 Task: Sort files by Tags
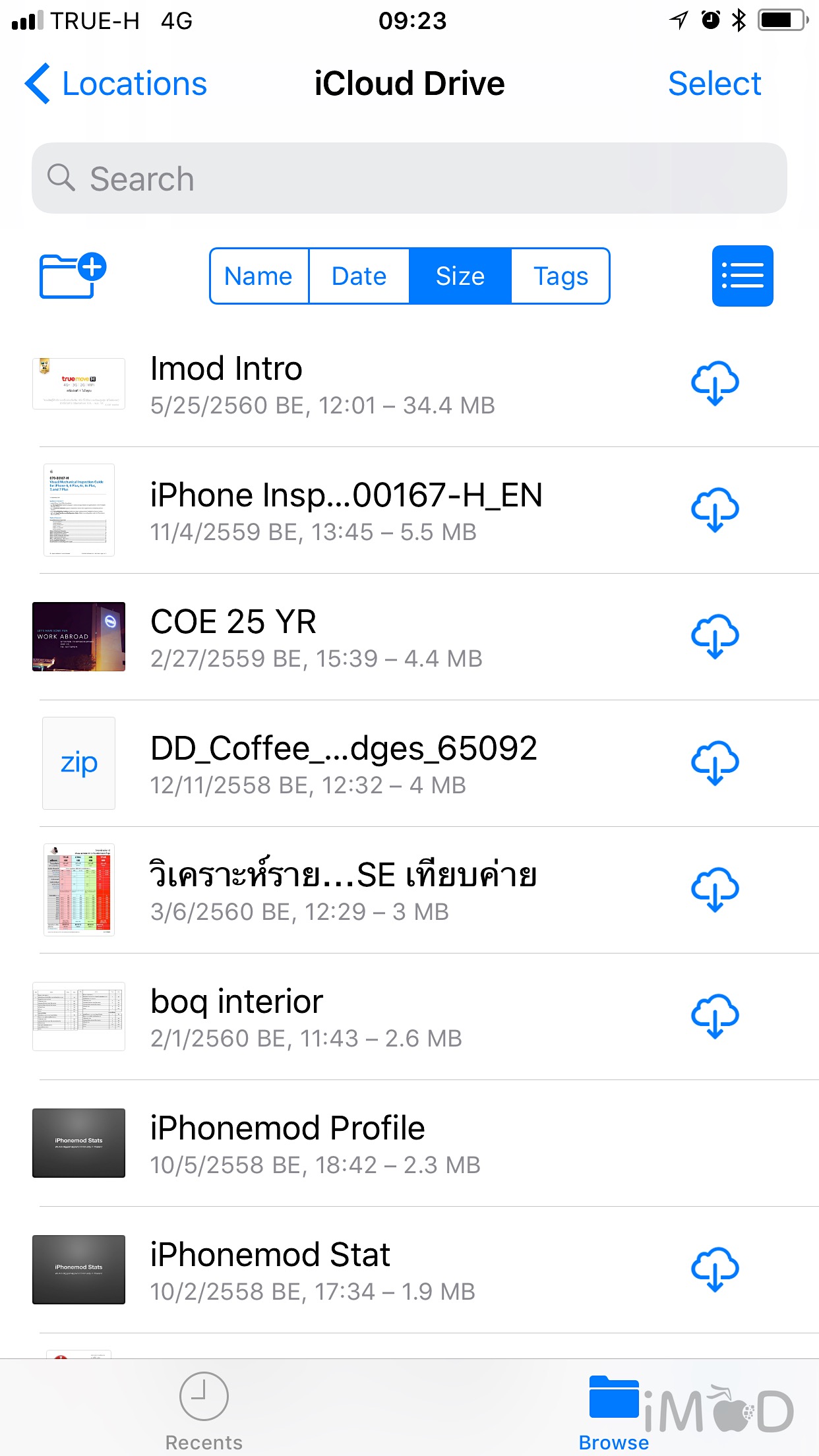tap(561, 276)
